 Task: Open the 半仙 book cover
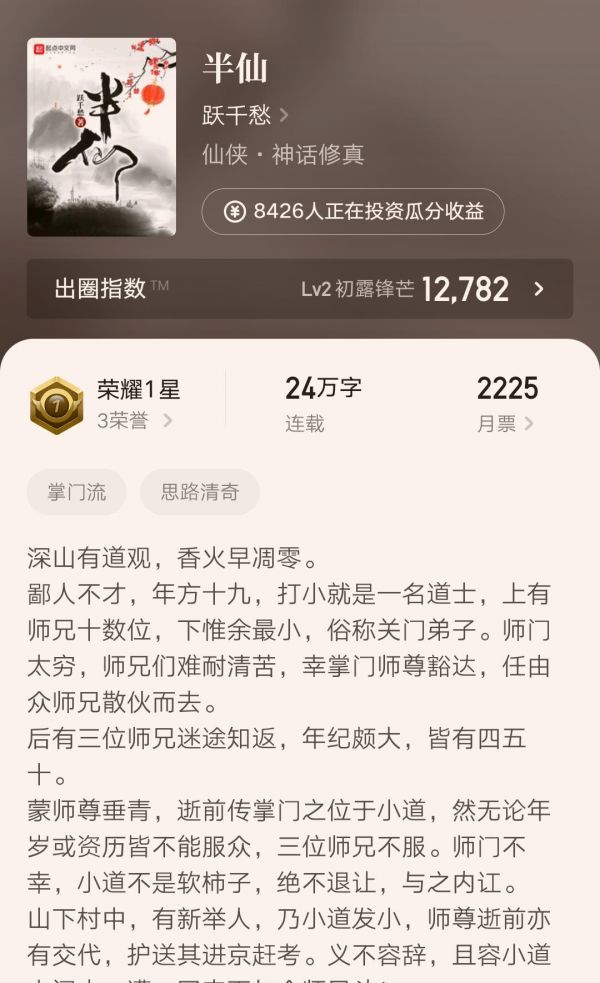101,137
